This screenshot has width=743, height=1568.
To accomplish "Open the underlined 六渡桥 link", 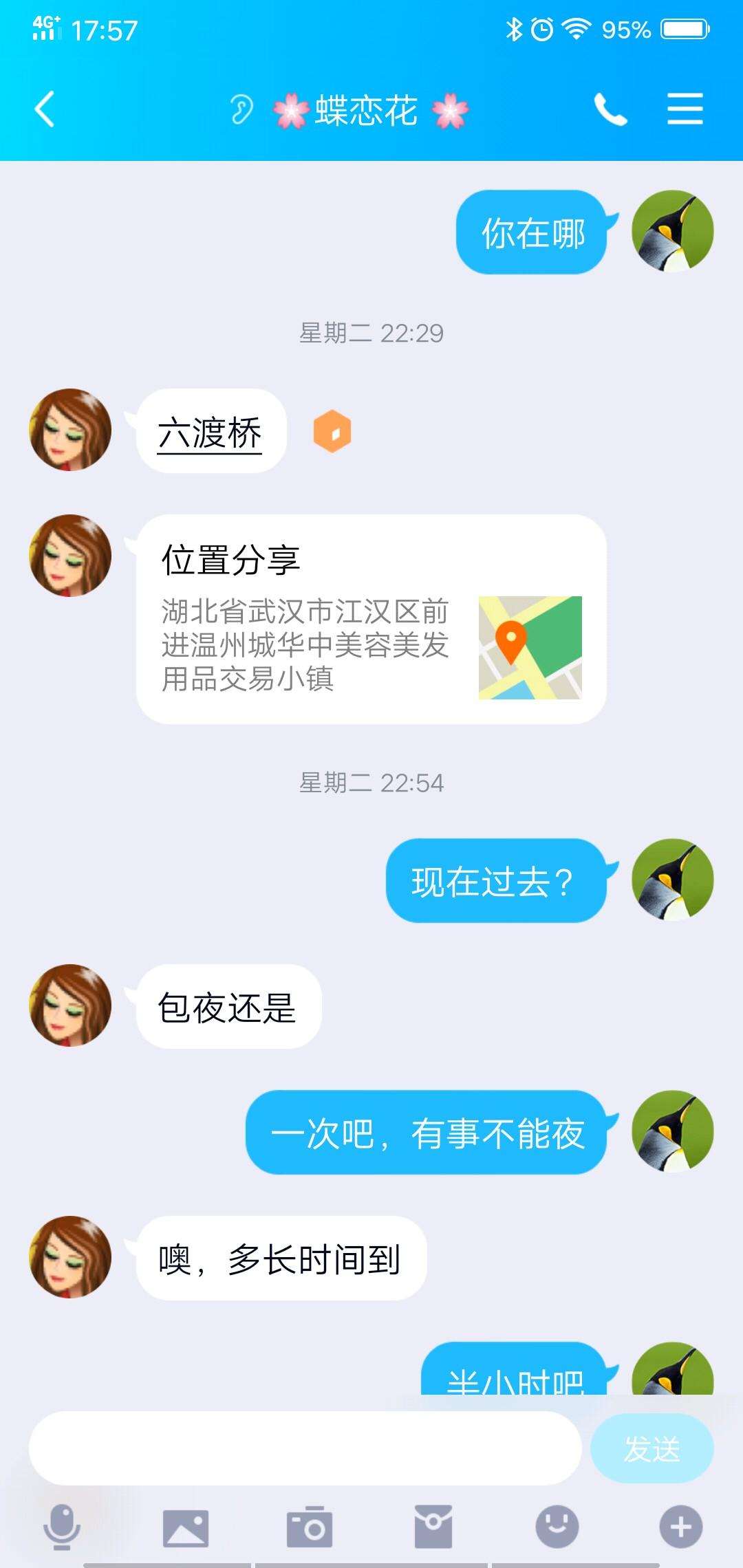I will click(x=210, y=433).
